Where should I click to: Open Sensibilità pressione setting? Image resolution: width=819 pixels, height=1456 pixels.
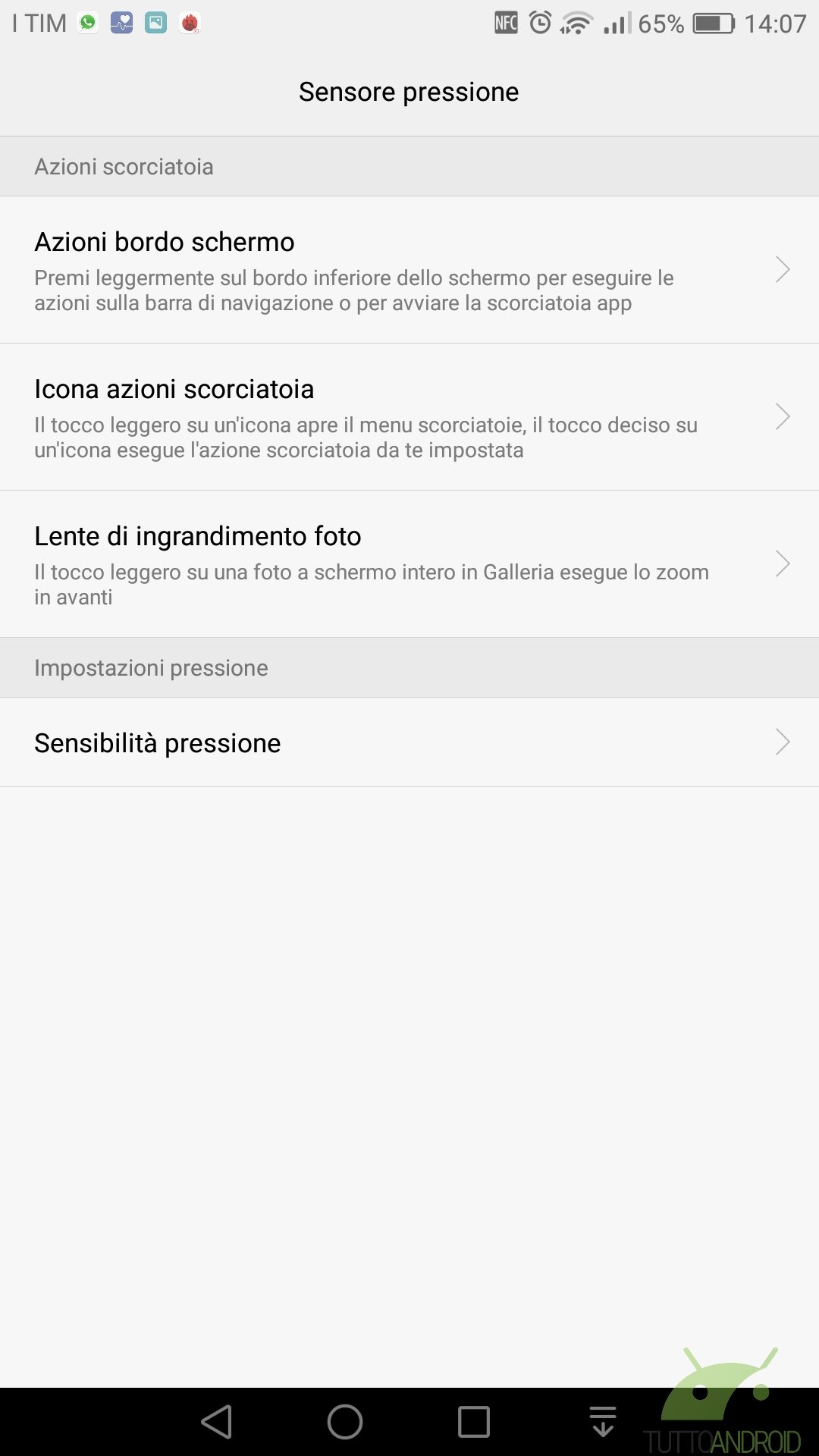coord(409,742)
